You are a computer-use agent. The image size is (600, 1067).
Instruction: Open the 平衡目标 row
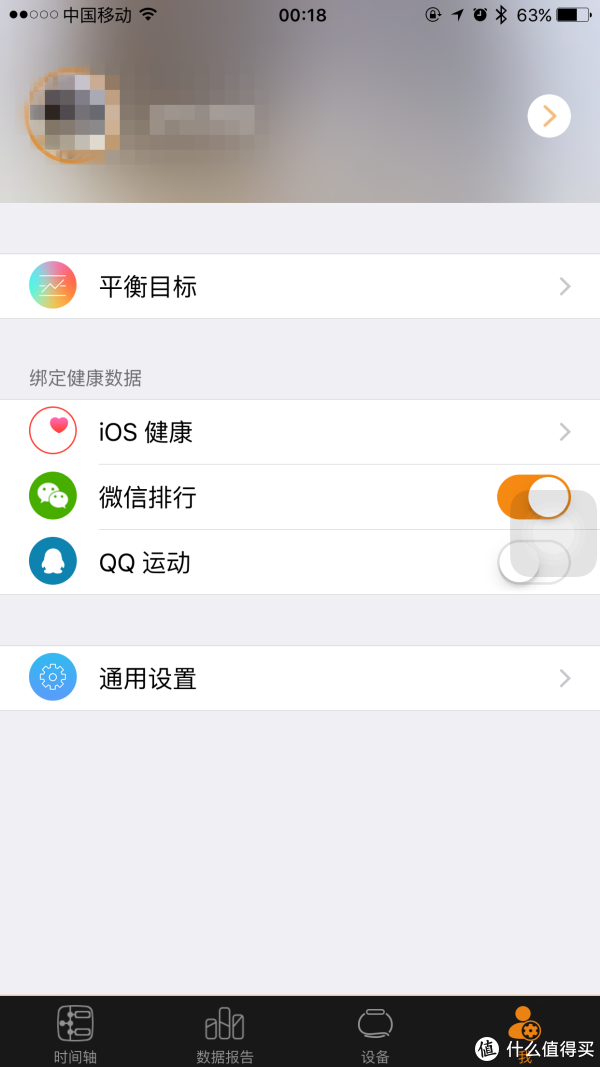click(300, 286)
